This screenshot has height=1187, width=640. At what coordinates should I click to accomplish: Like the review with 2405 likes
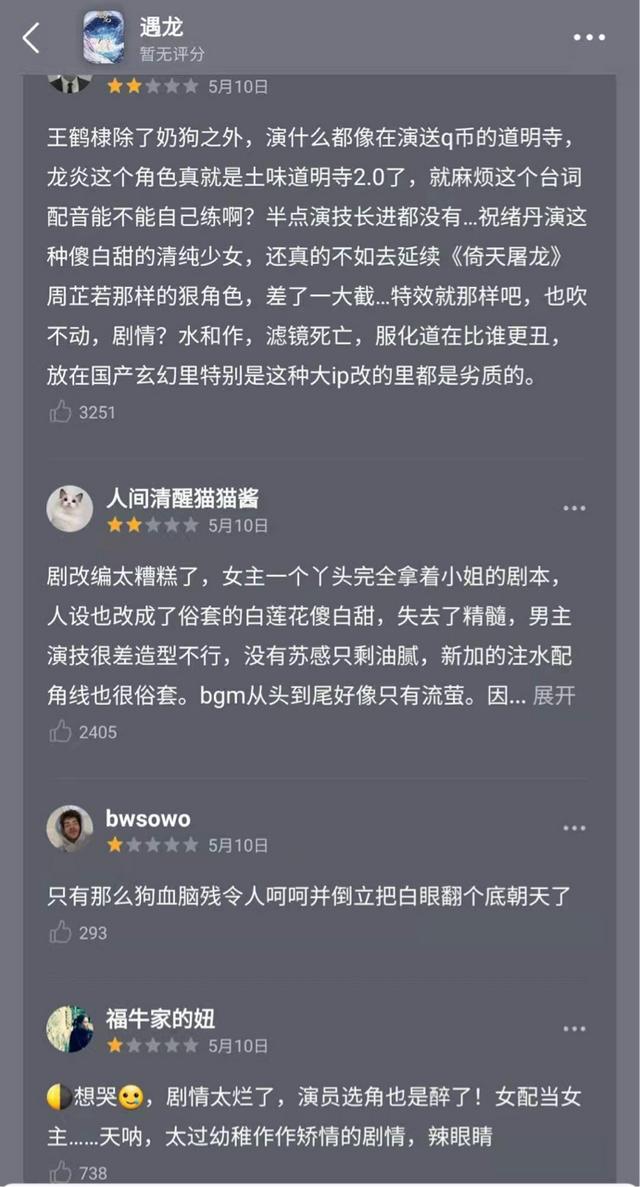point(61,732)
